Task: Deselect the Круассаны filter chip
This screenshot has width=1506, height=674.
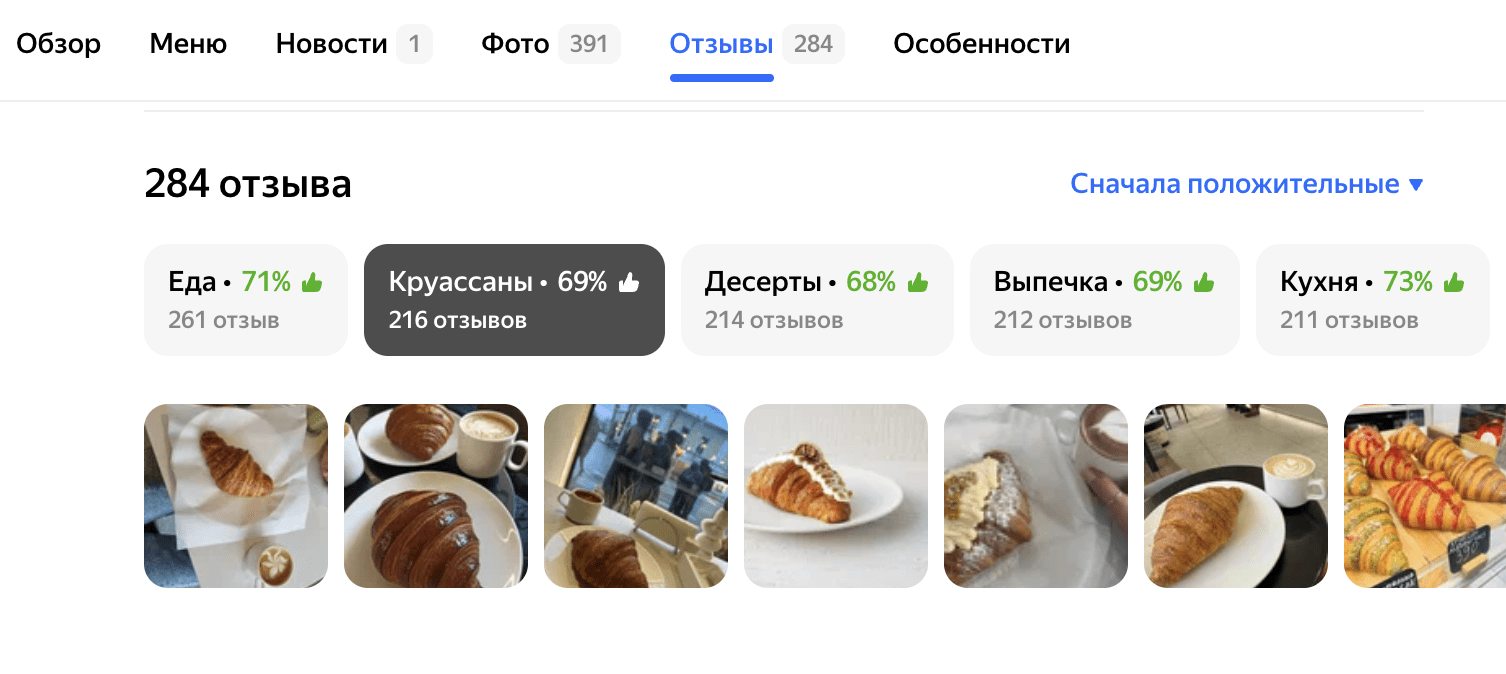Action: [514, 299]
